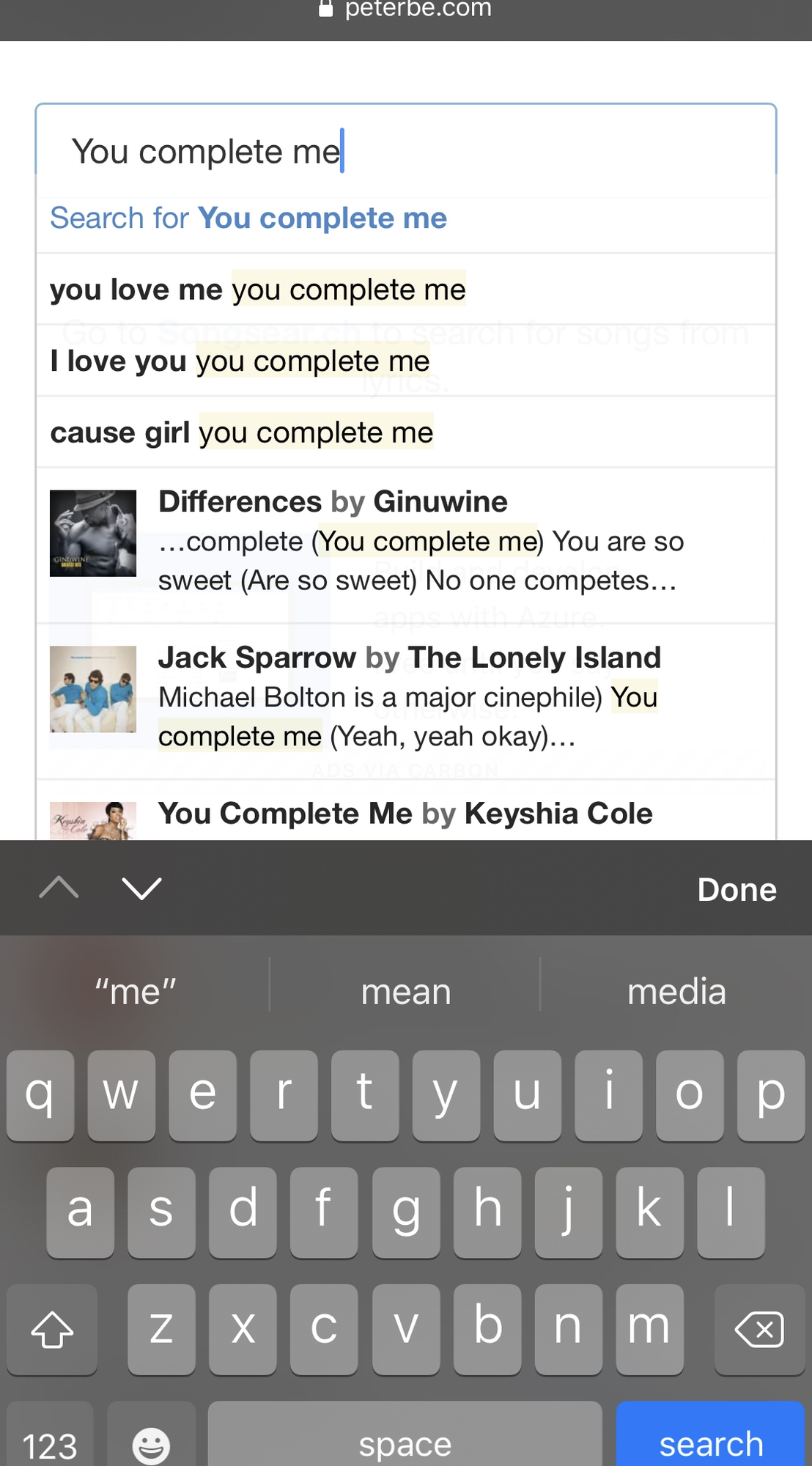Switch to the 123 numeric keyboard
812x1466 pixels.
coord(50,1442)
